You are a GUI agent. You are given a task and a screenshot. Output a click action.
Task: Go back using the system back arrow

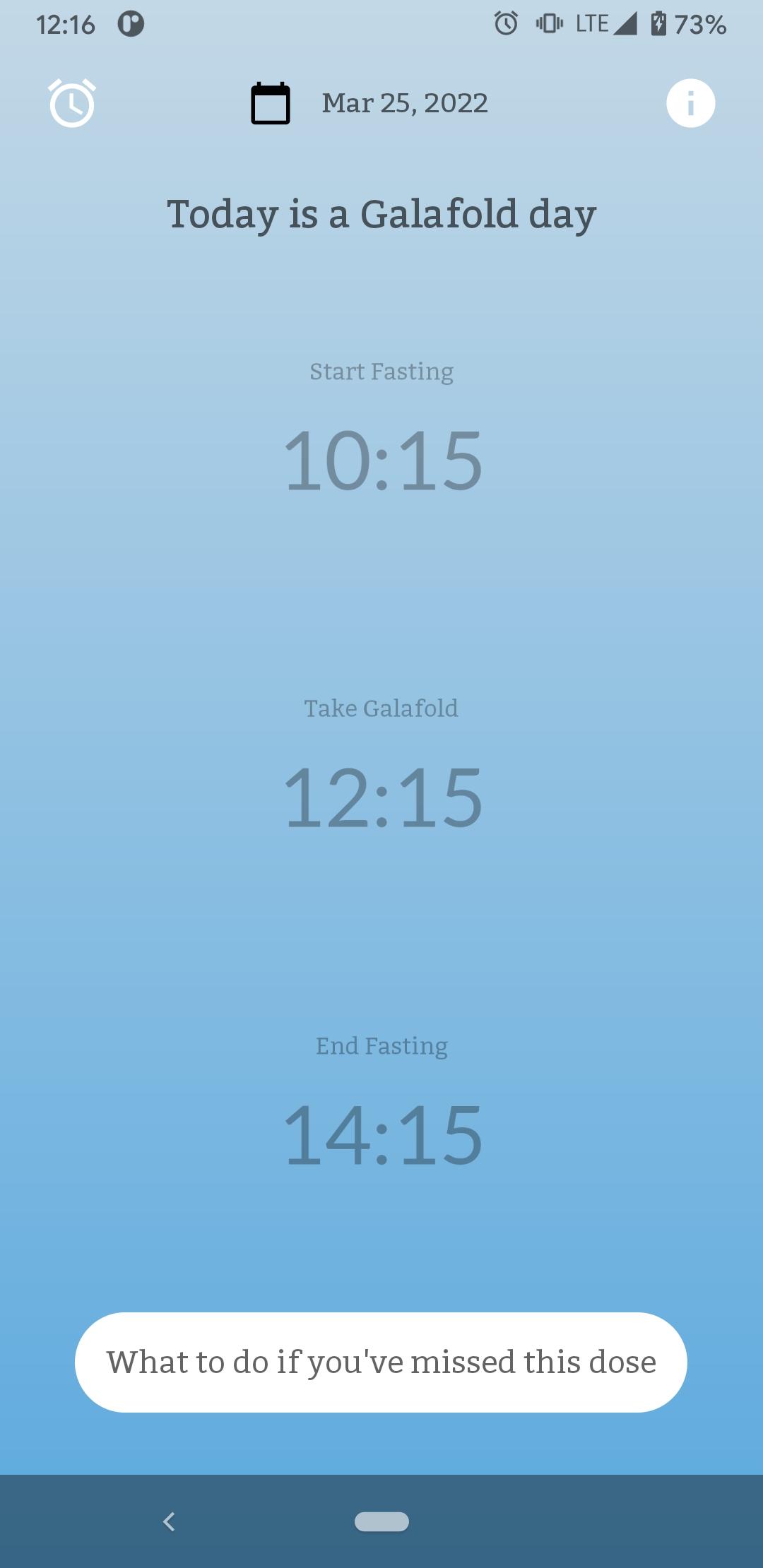coord(169,1521)
